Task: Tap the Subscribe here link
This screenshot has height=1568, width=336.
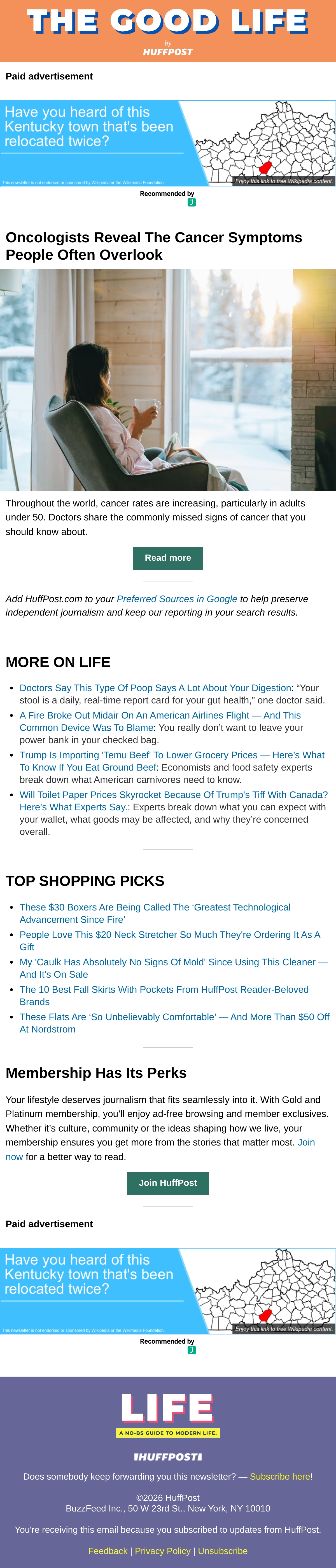Action: click(x=280, y=1476)
